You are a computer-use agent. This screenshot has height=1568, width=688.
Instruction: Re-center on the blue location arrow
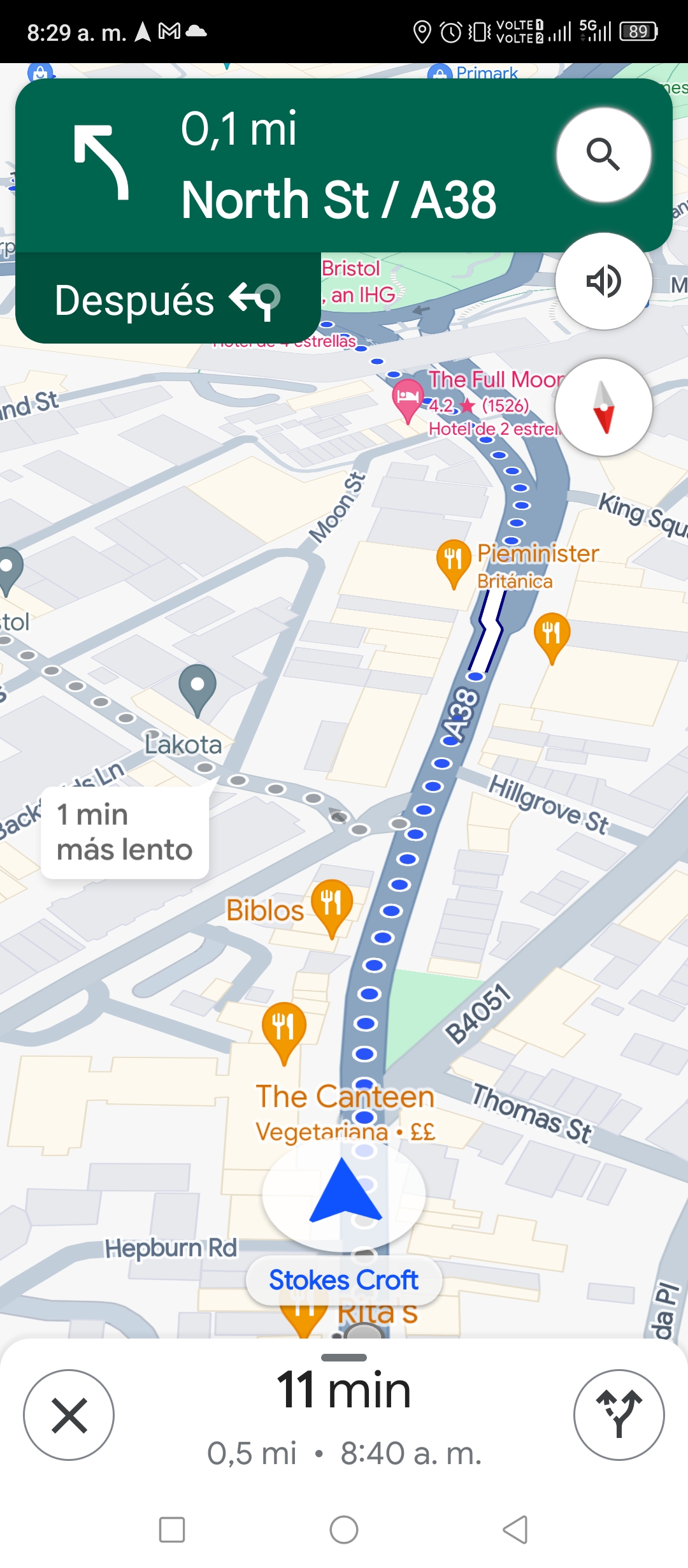[x=345, y=1192]
